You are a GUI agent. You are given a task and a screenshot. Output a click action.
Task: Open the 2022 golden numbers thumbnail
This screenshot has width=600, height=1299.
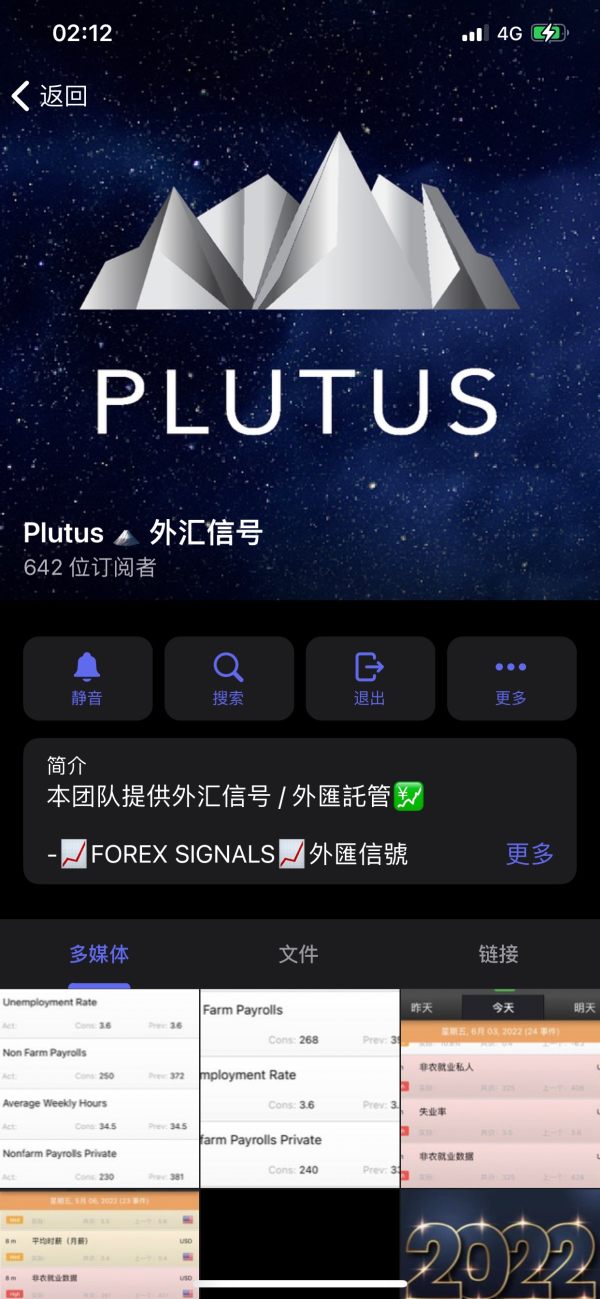click(500, 1244)
